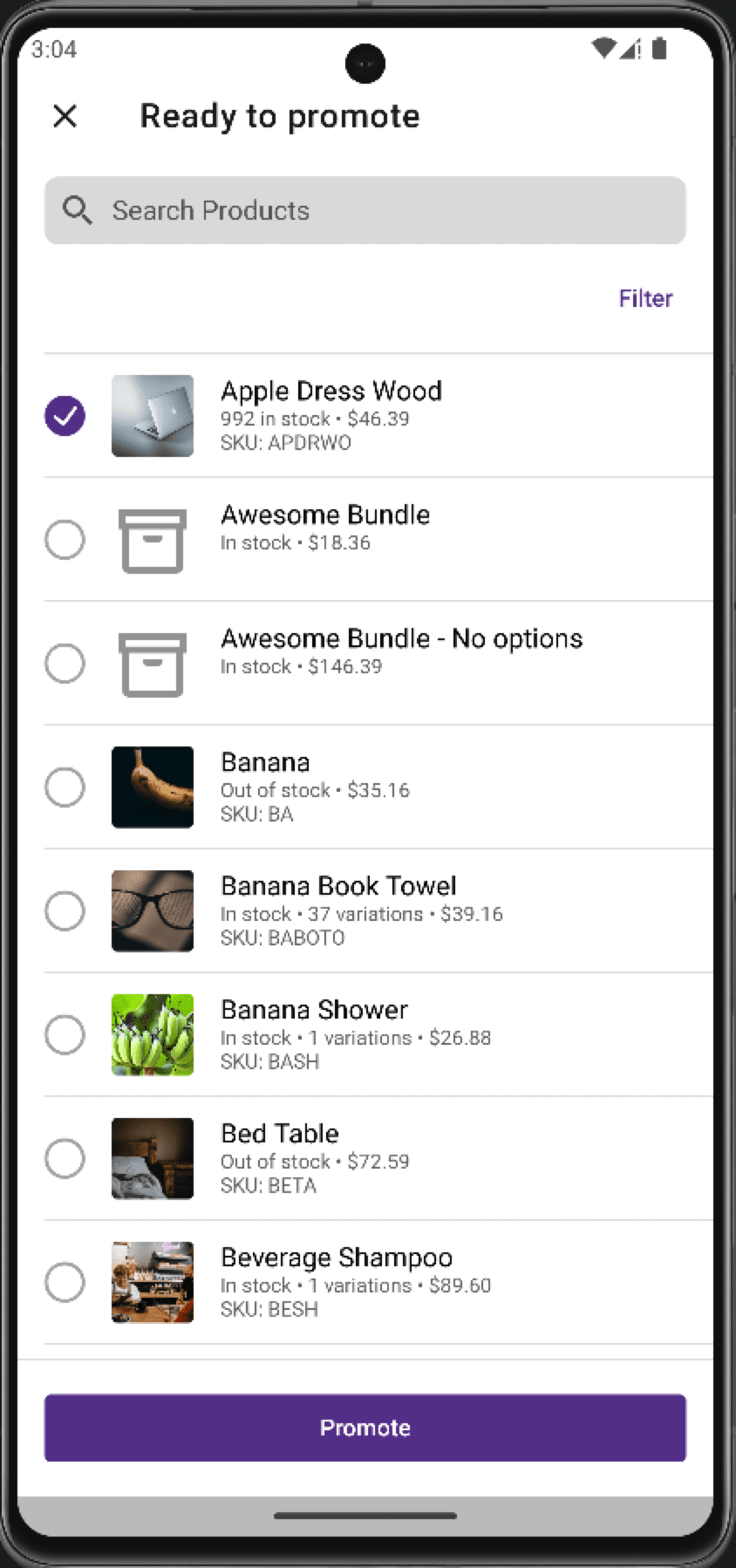
Task: Tap the purple Promote button
Action: (365, 1428)
